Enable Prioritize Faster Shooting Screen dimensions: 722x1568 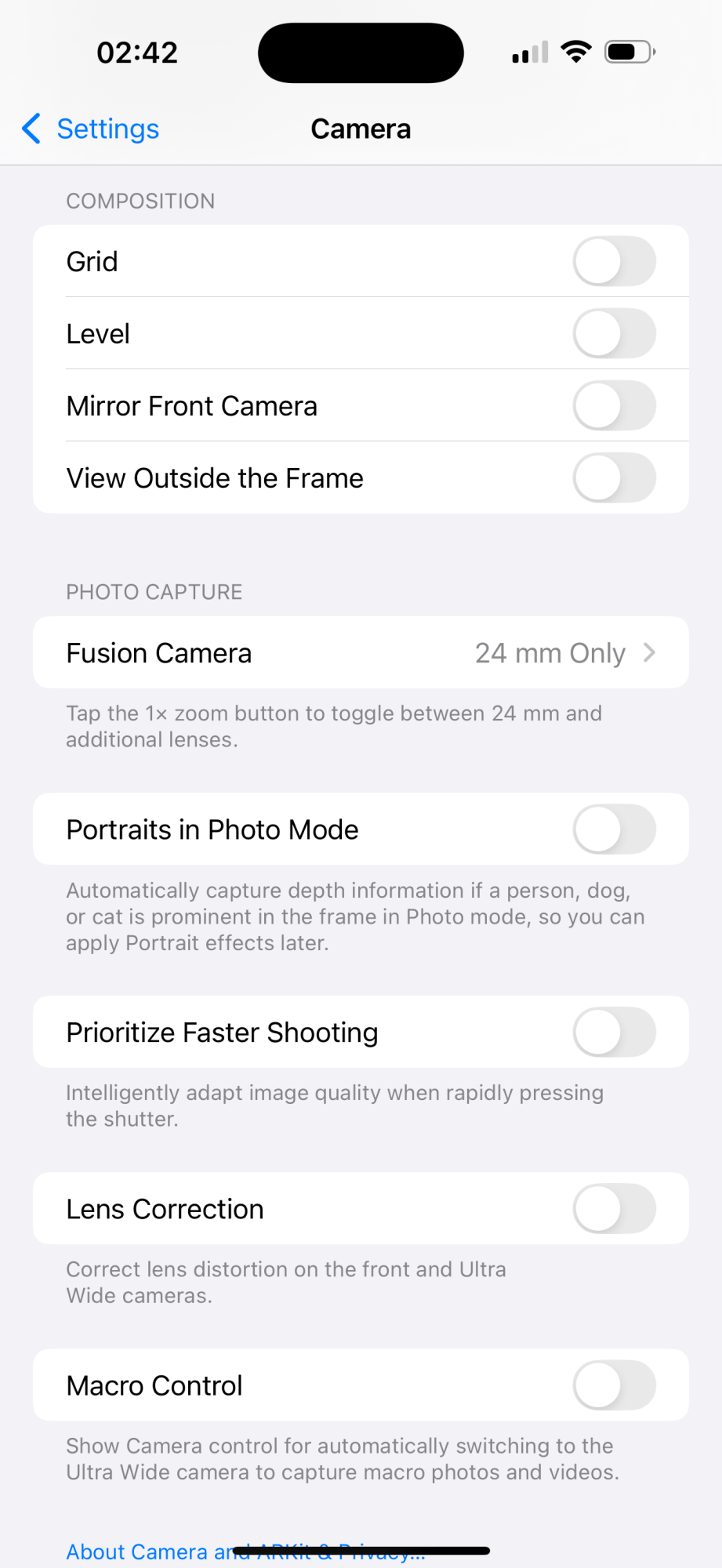[x=614, y=1033]
